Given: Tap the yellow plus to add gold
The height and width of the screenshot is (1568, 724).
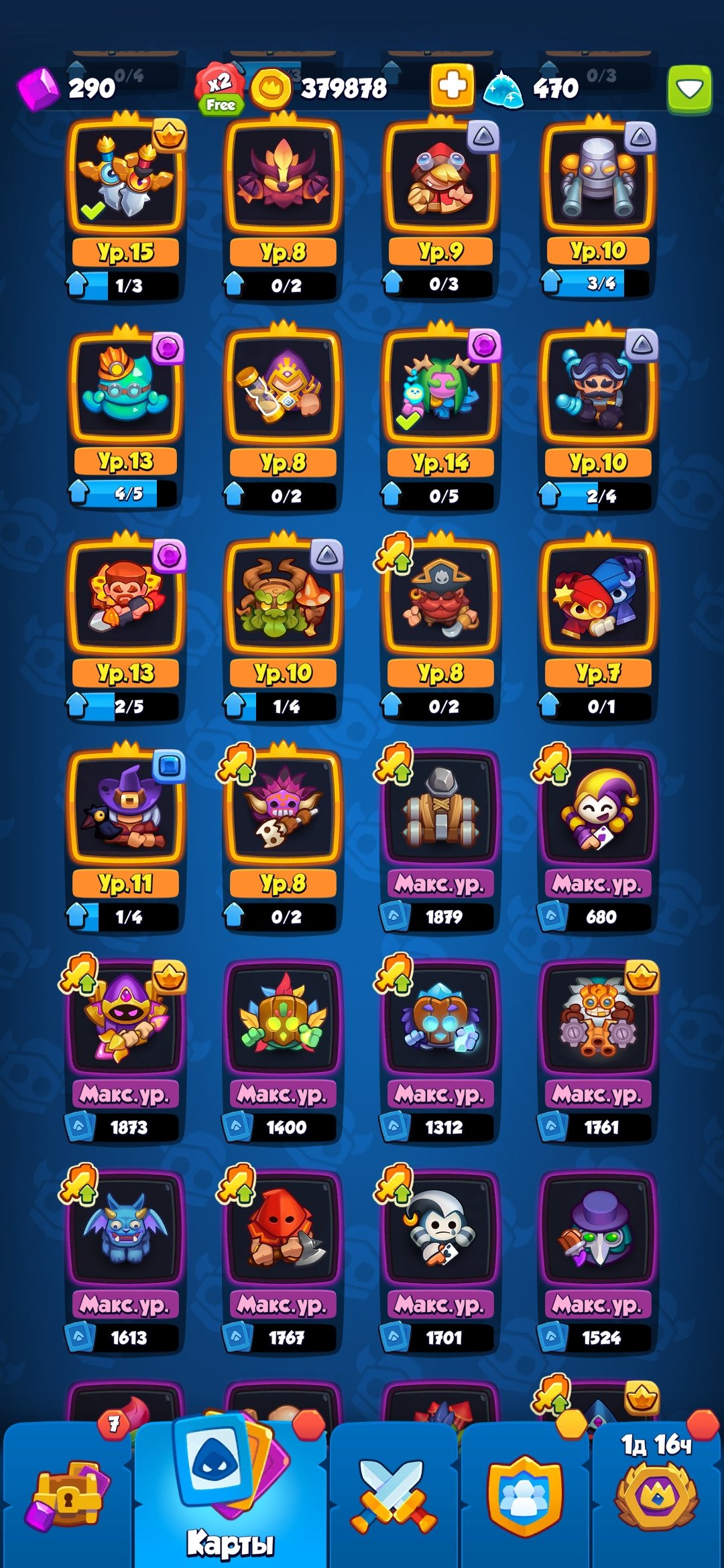Looking at the screenshot, I should click(452, 86).
